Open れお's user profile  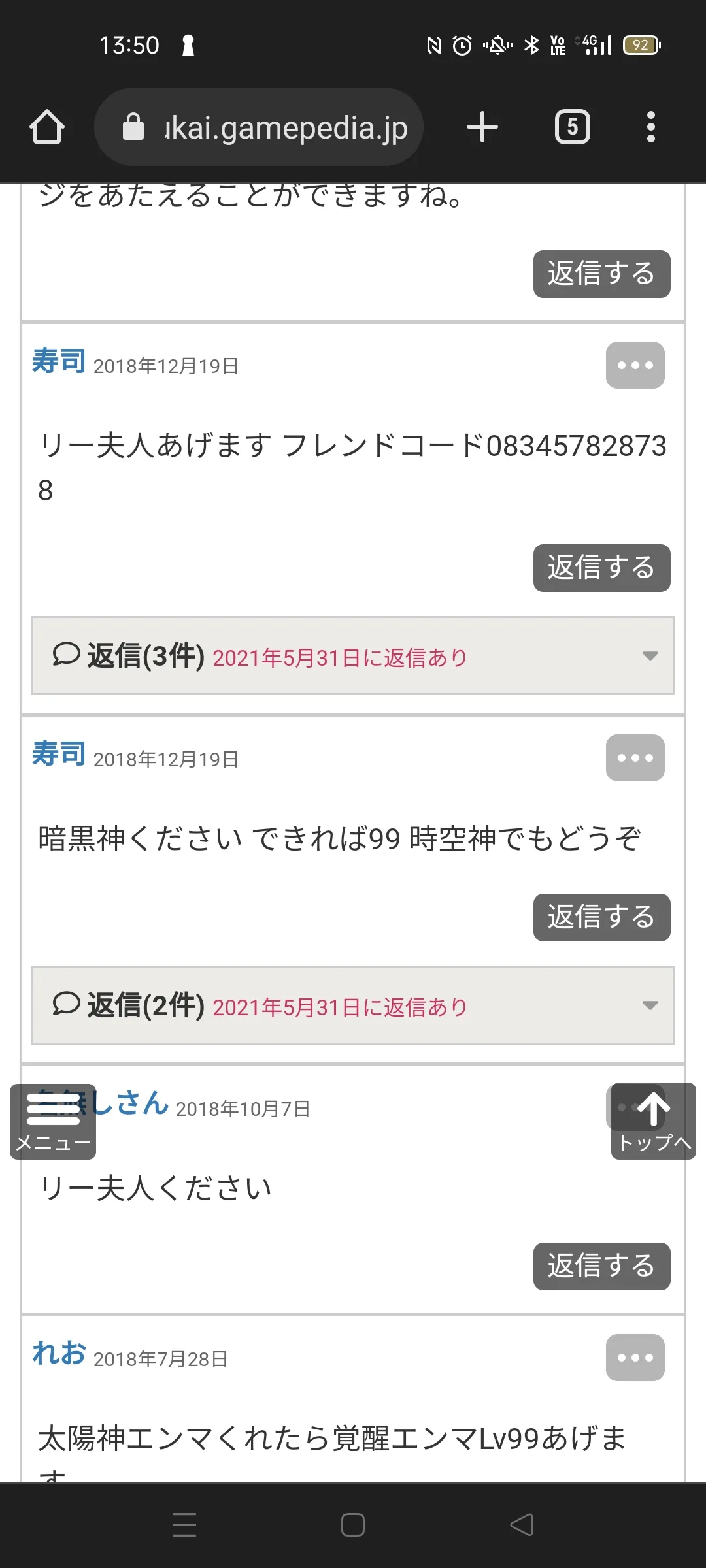tap(59, 1352)
